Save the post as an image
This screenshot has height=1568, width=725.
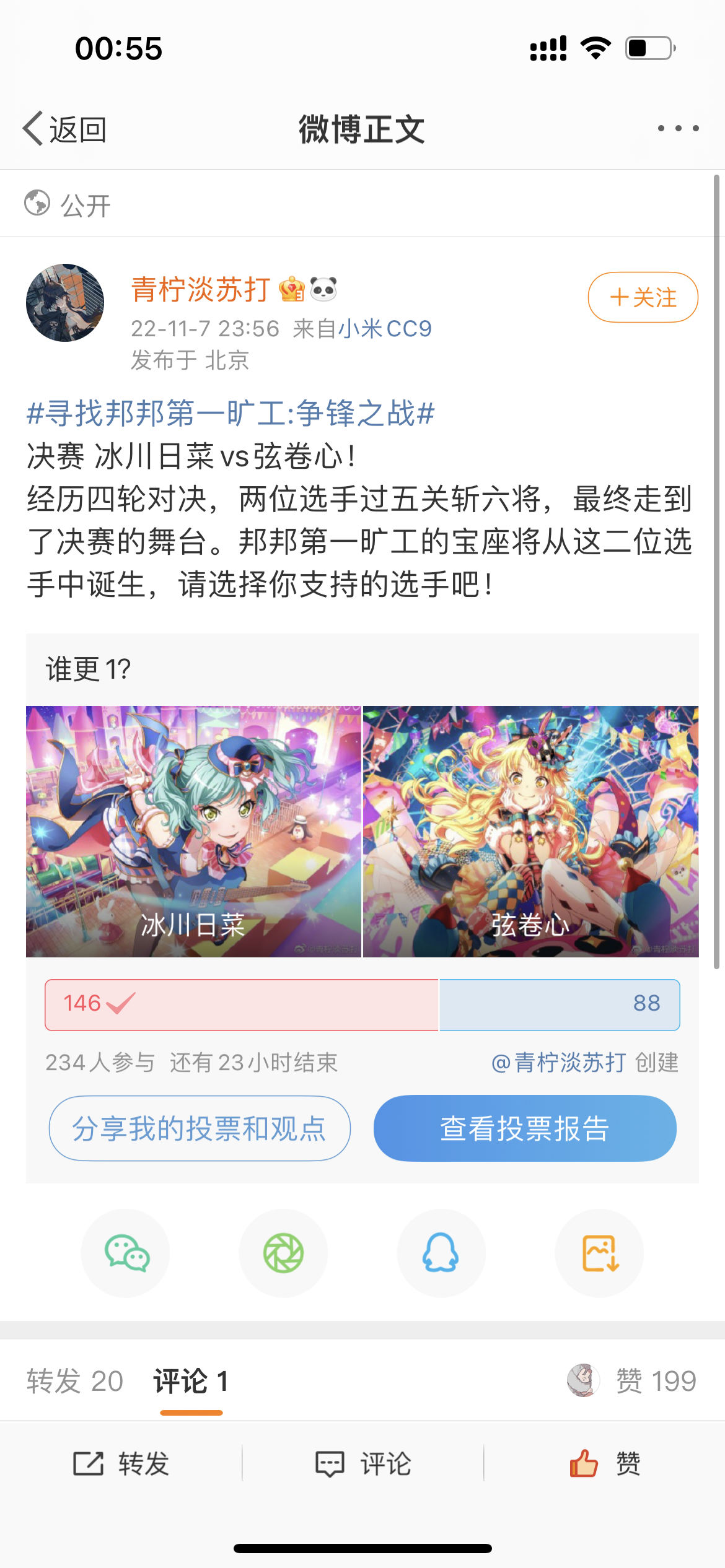599,1253
